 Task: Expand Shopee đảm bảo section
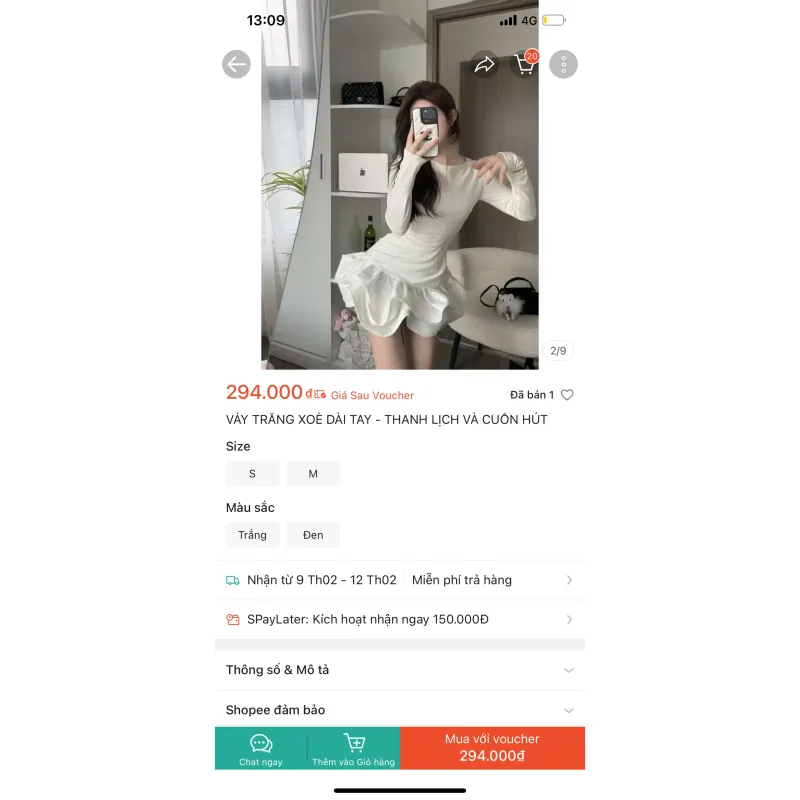pyautogui.click(x=400, y=710)
